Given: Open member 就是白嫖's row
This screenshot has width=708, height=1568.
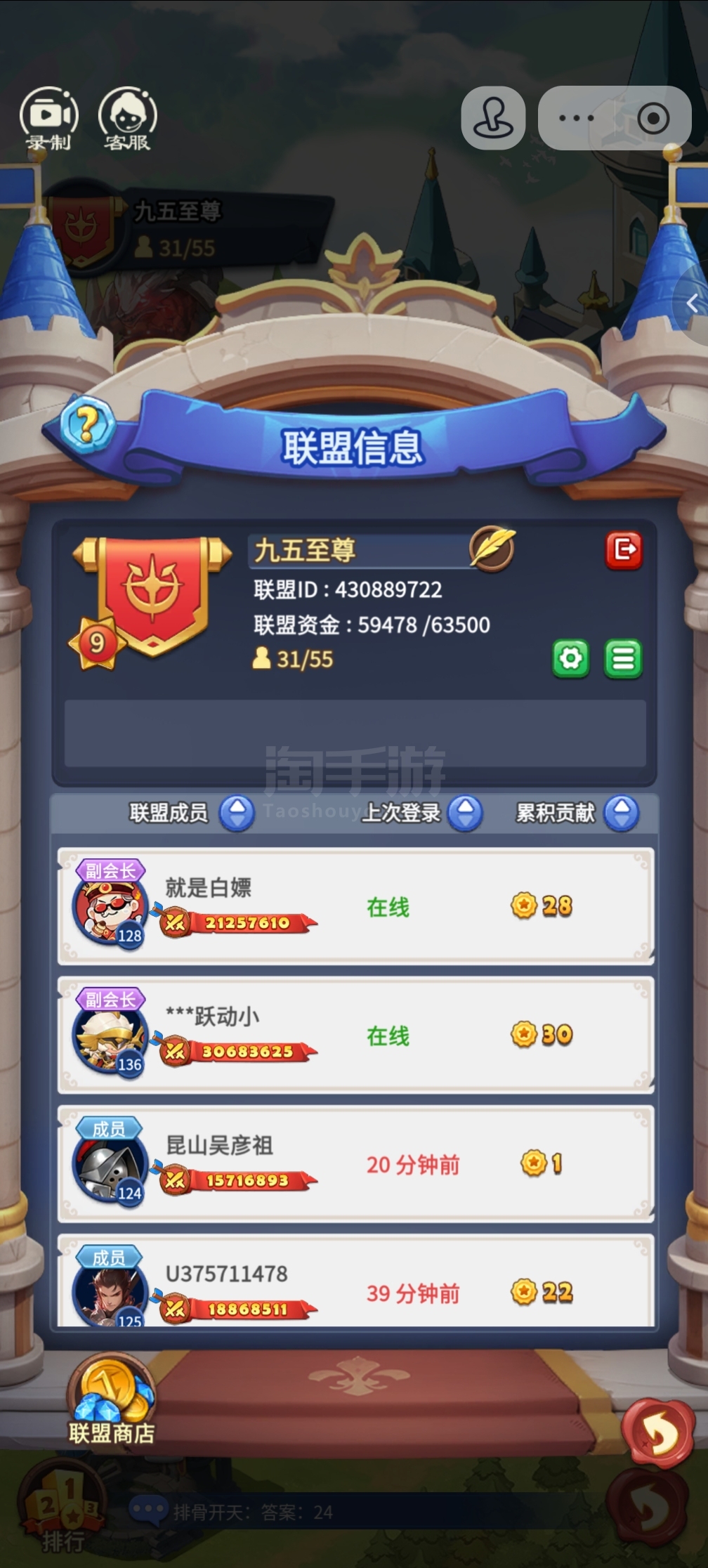Looking at the screenshot, I should 355,906.
